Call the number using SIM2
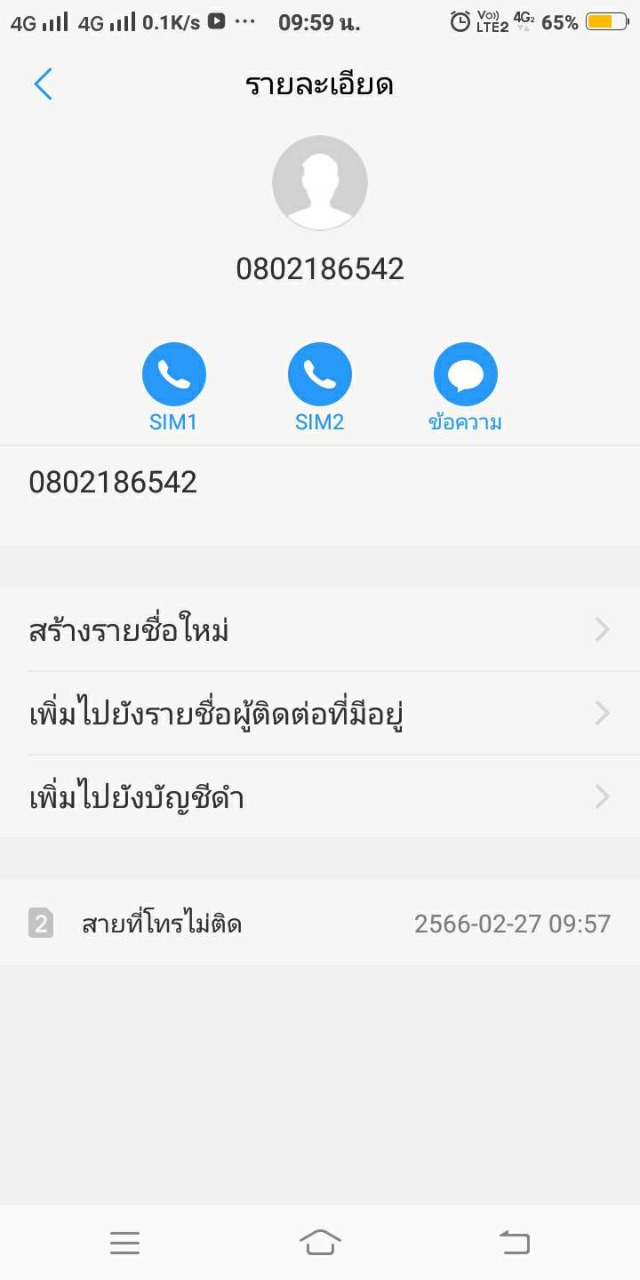This screenshot has height=1280, width=640. [319, 375]
